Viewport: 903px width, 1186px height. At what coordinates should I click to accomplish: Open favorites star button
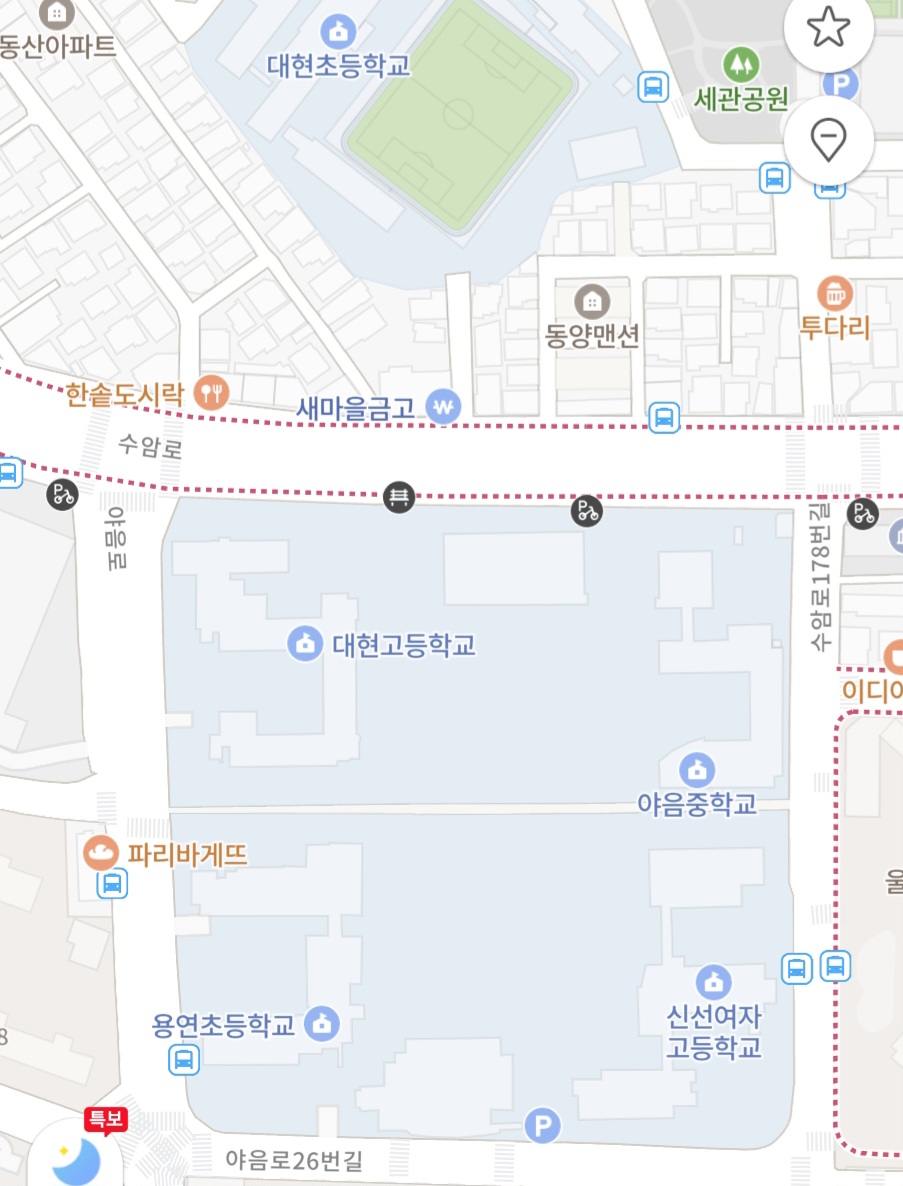click(x=828, y=29)
